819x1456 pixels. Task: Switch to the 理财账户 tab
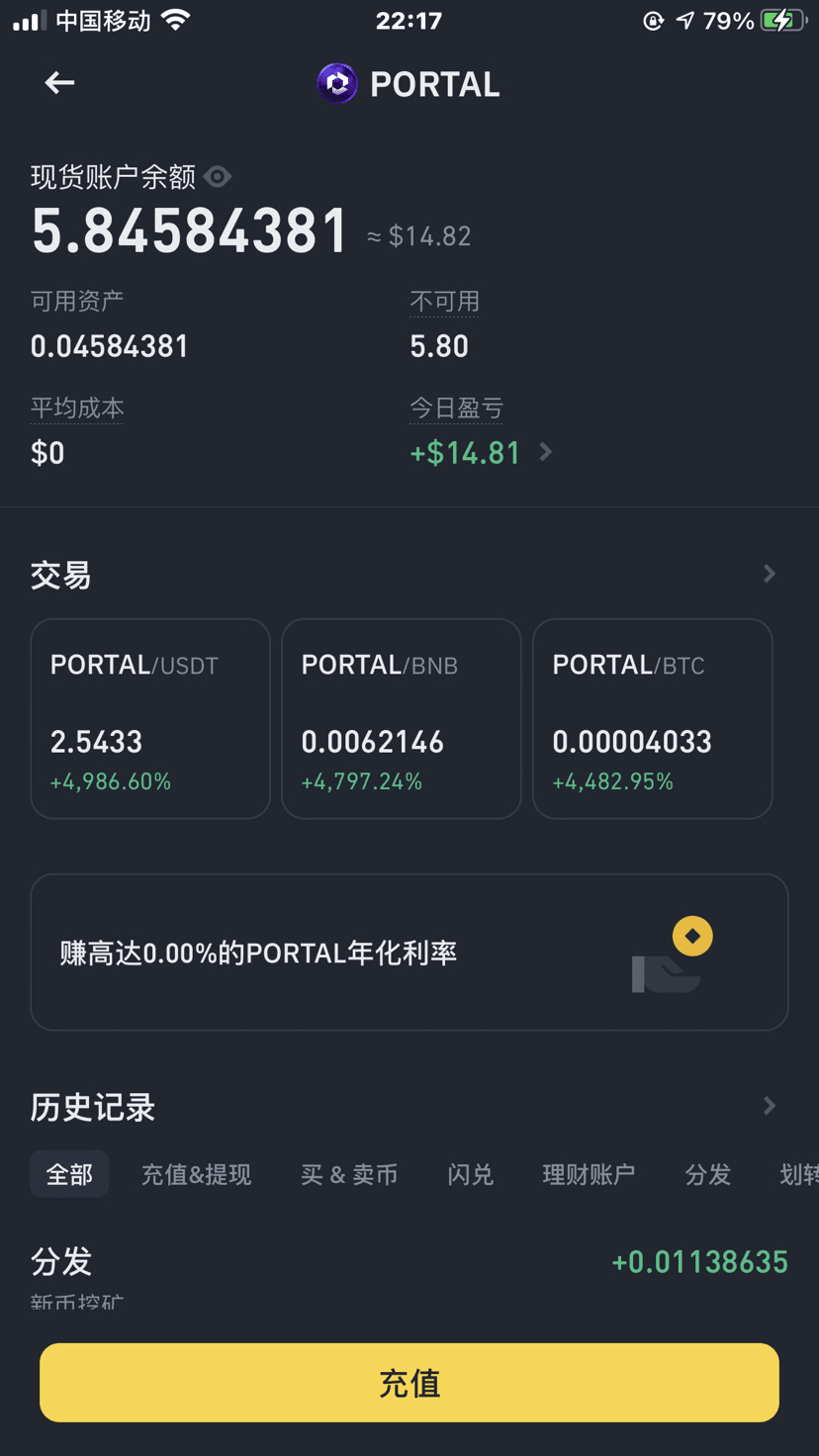589,1174
